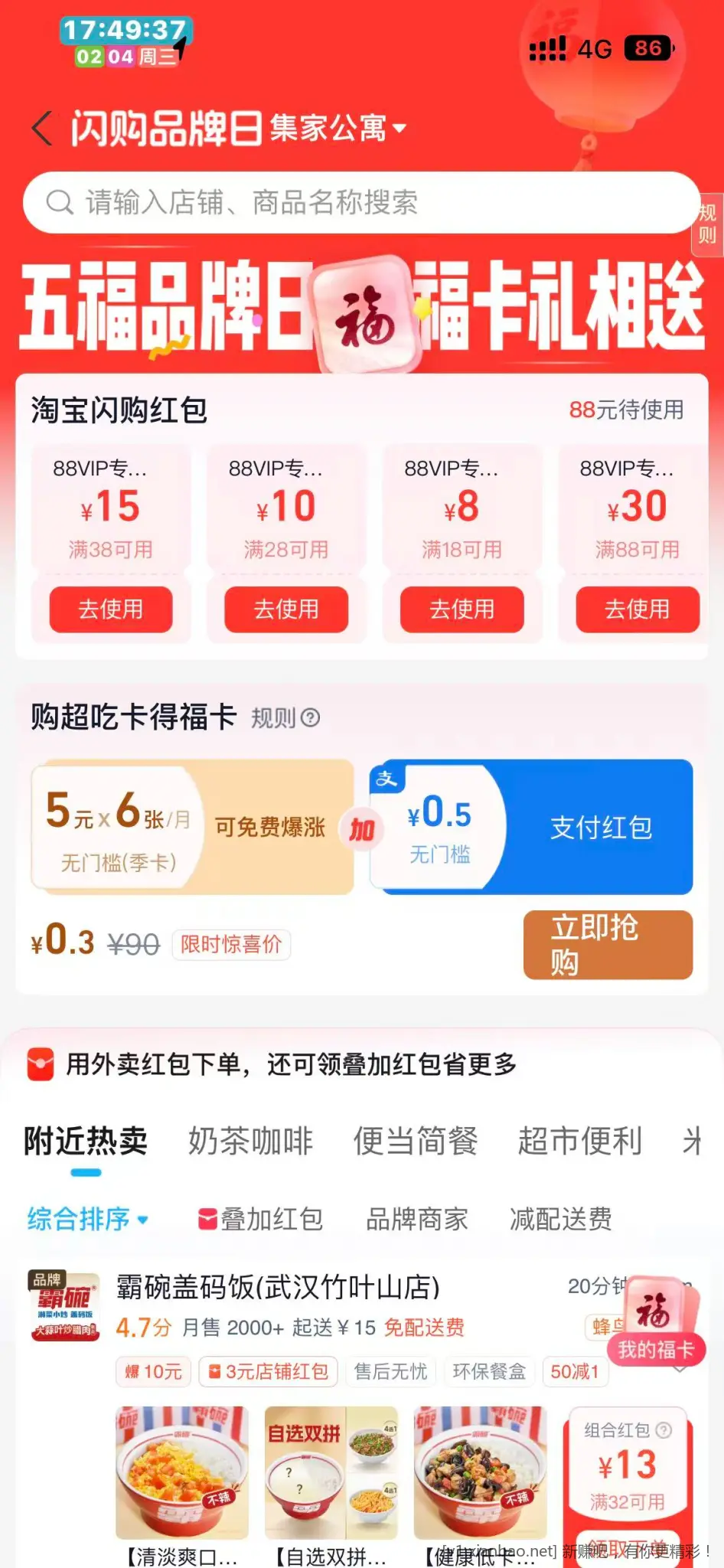The height and width of the screenshot is (1568, 724).
Task: Click 去使用 on the ¥15 coupon
Action: tap(109, 609)
